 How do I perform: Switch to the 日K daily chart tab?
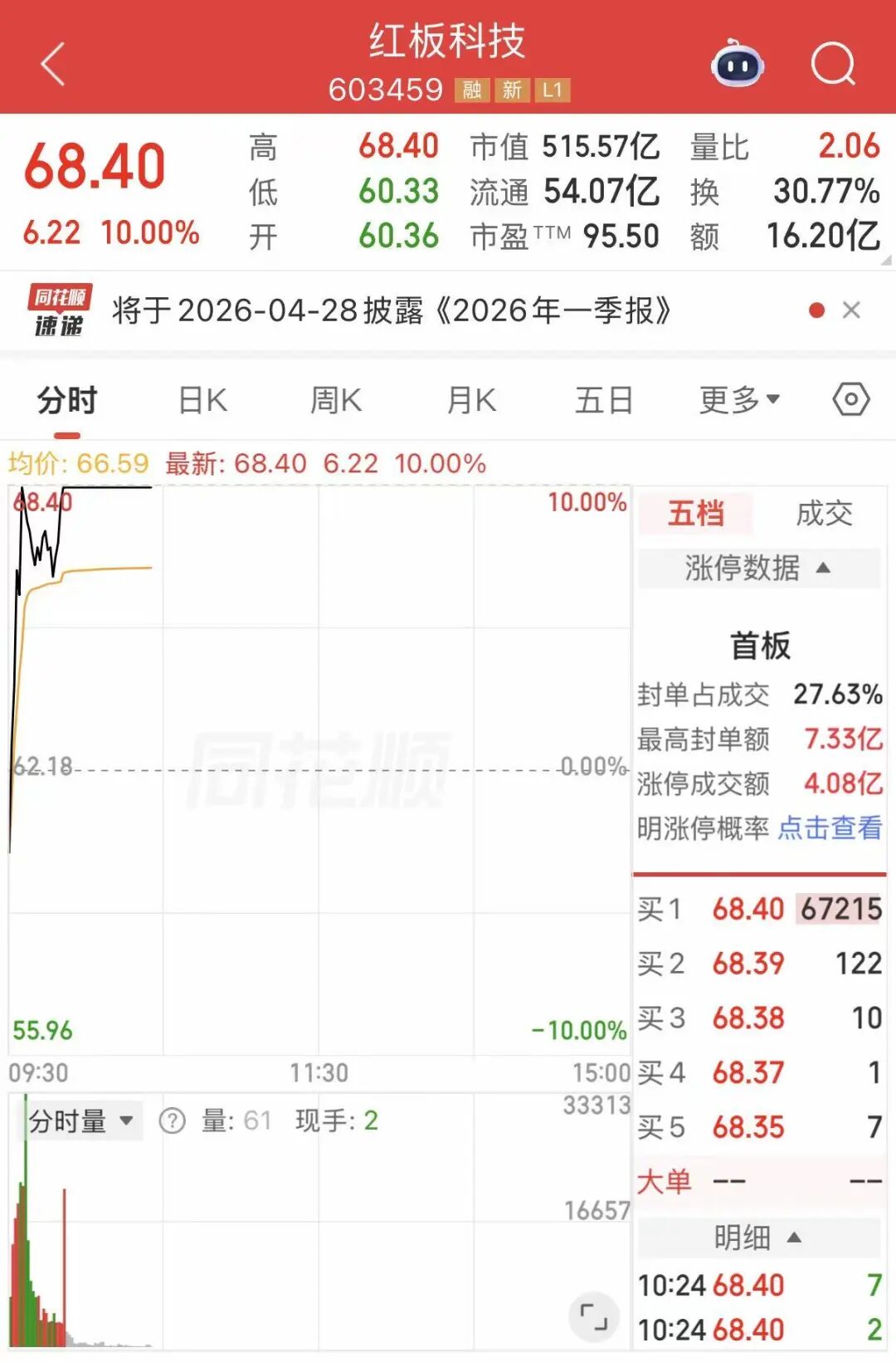click(x=202, y=399)
